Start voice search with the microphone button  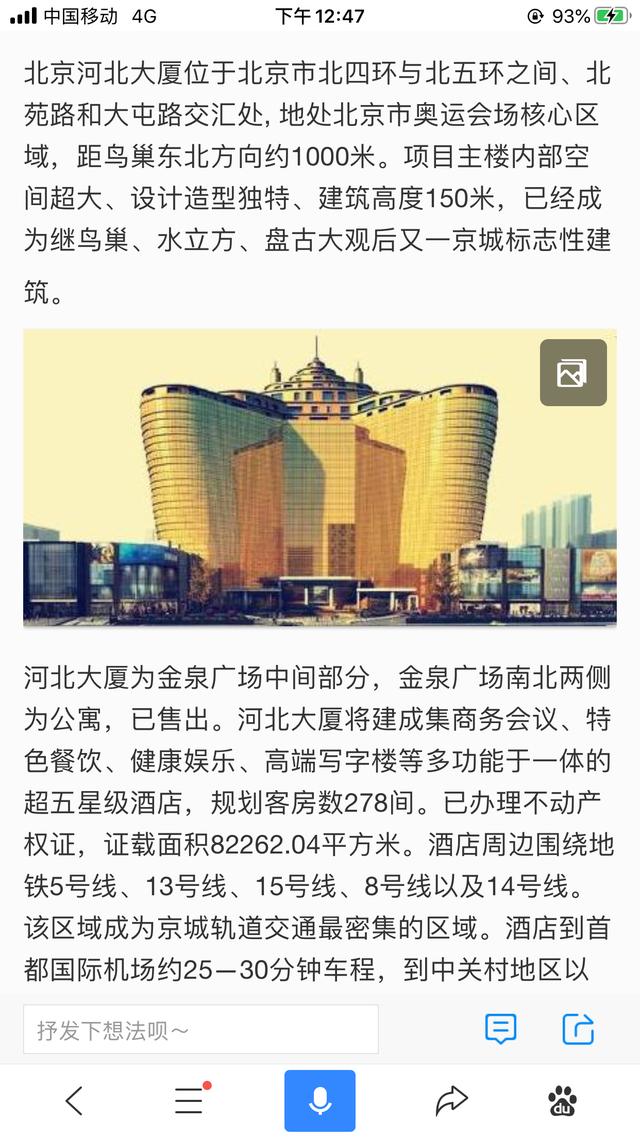tap(319, 1101)
